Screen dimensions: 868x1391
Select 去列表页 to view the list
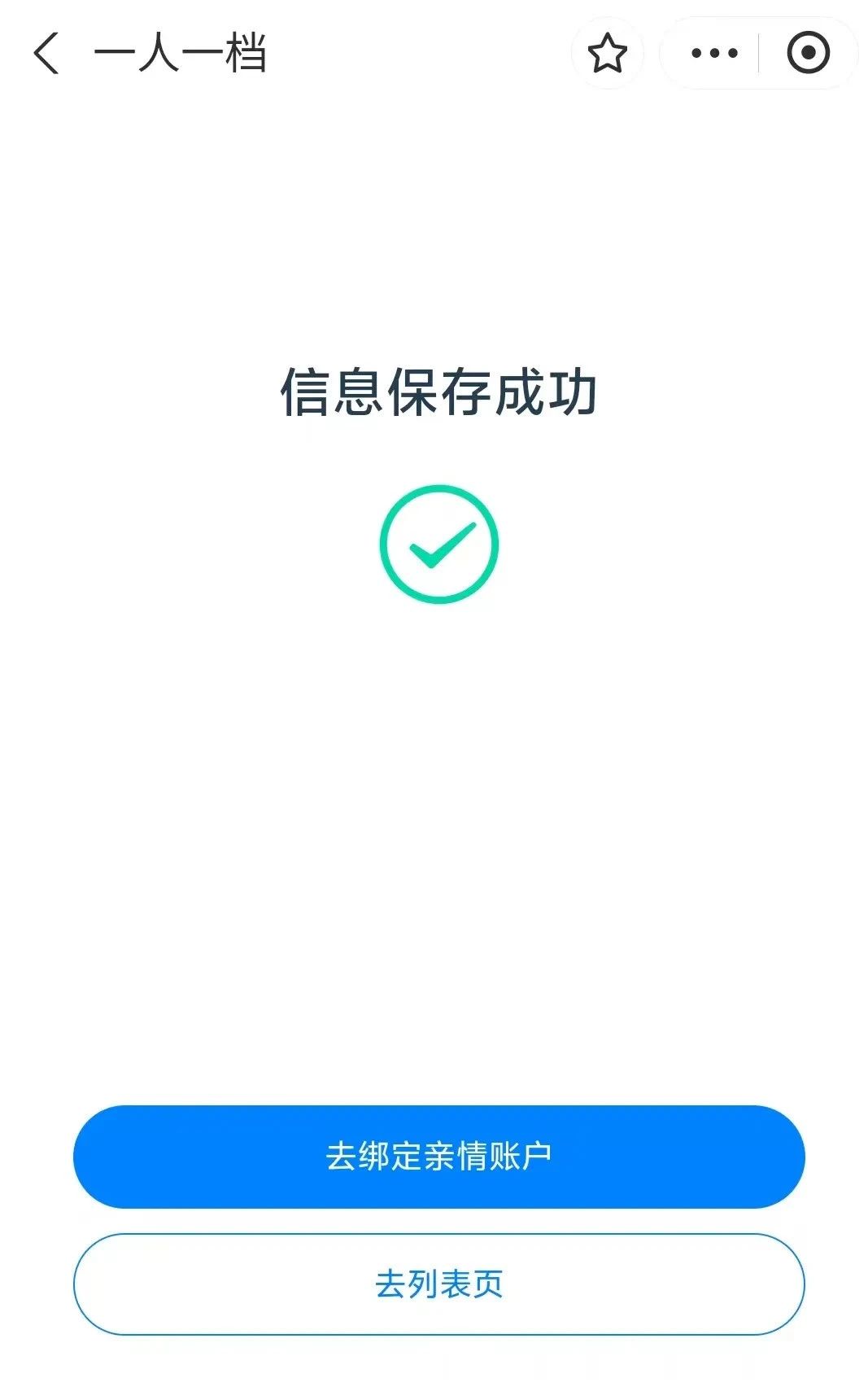[438, 1284]
